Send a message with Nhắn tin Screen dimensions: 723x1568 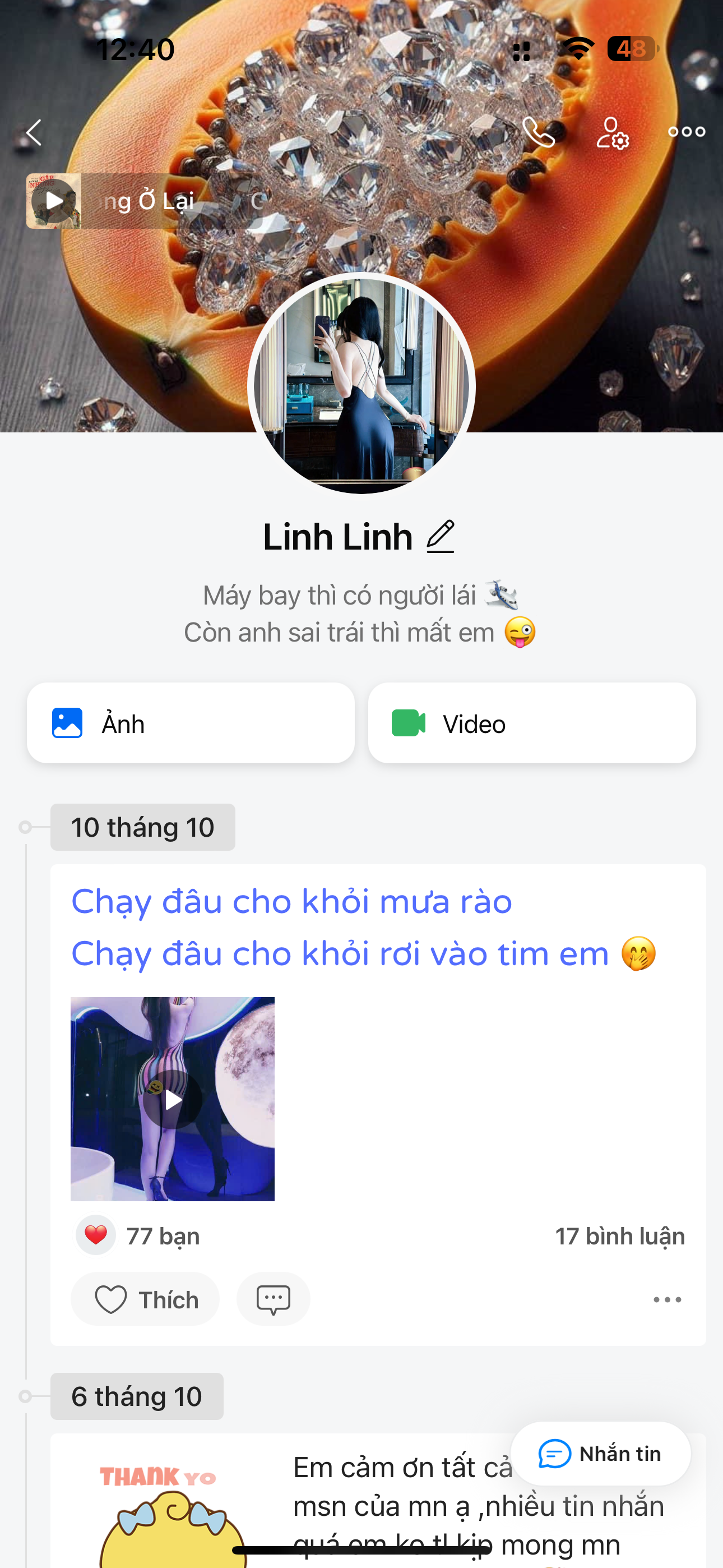[x=600, y=1454]
